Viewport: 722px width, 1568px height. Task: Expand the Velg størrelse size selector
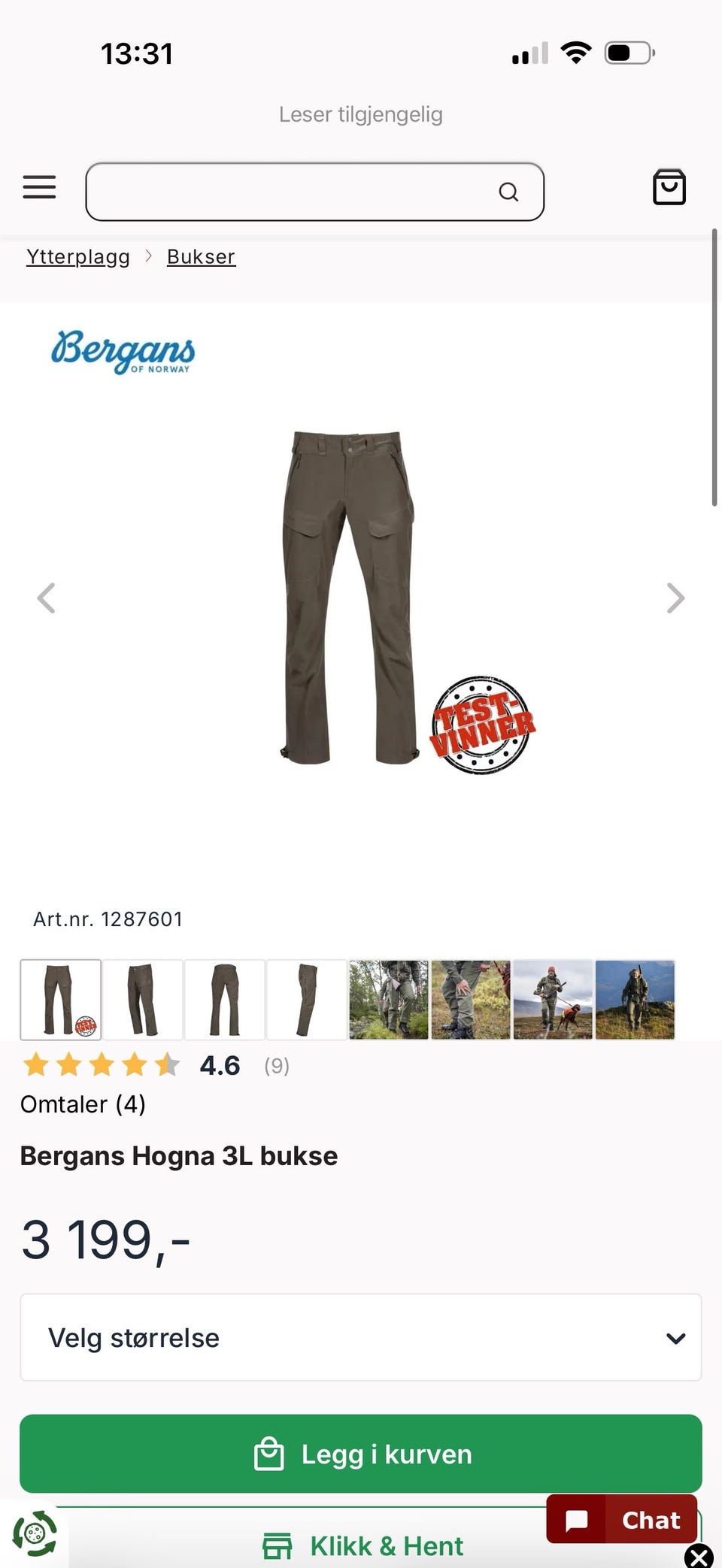coord(361,1338)
